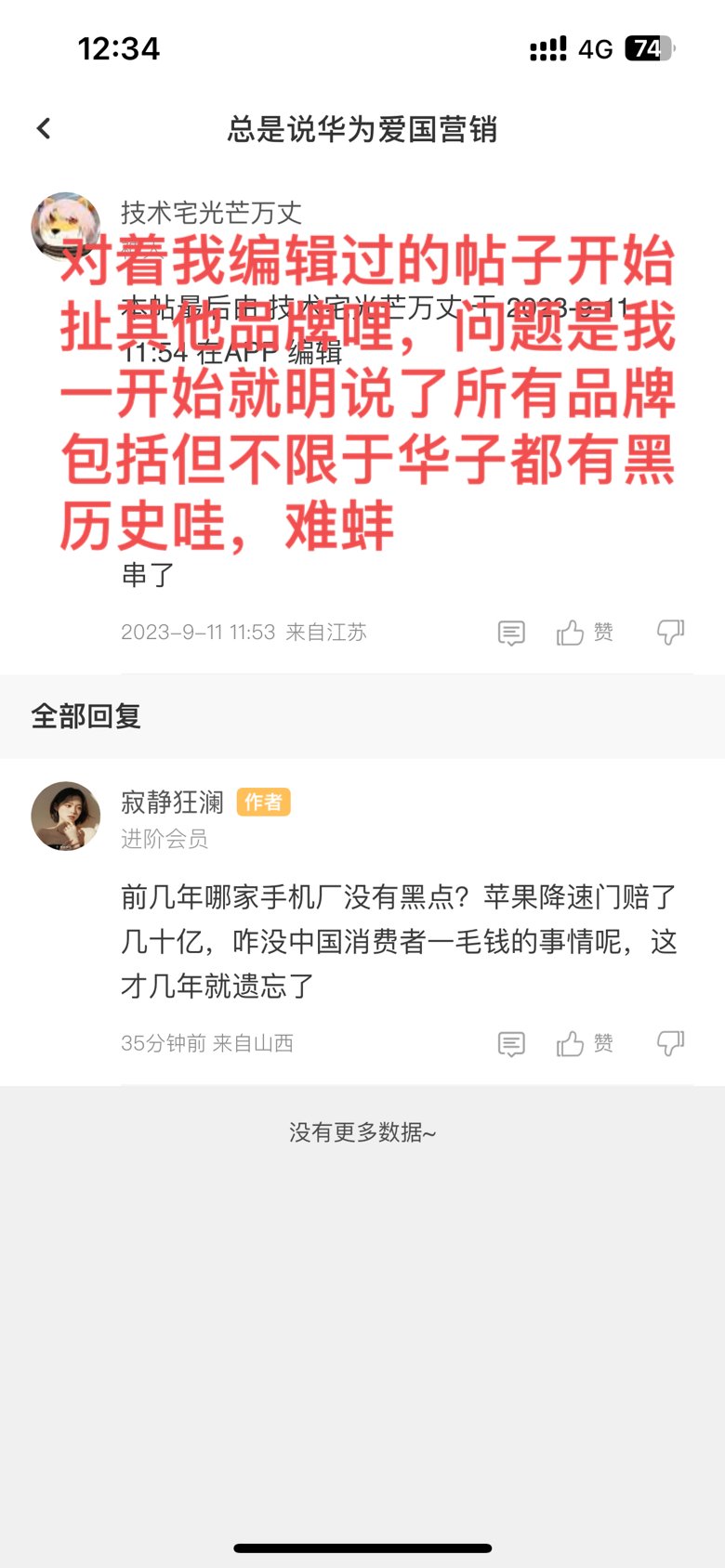Go back using the top-left arrow
This screenshot has width=725, height=1568.
[44, 129]
